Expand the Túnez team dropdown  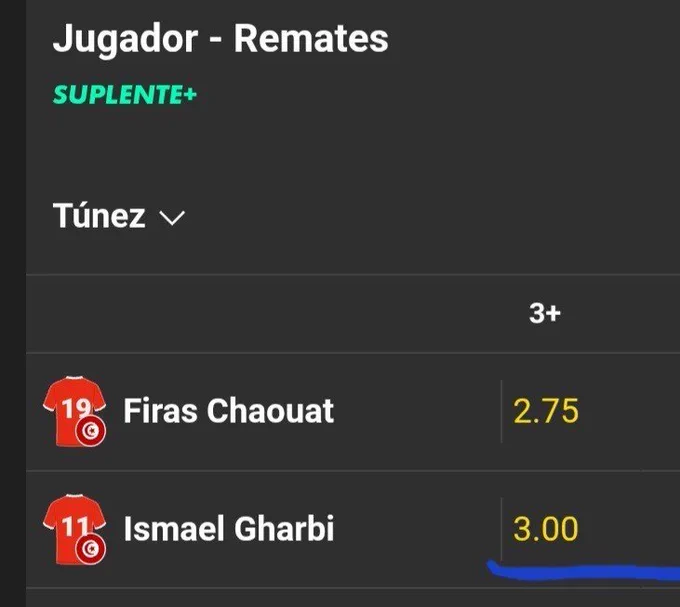pos(119,215)
